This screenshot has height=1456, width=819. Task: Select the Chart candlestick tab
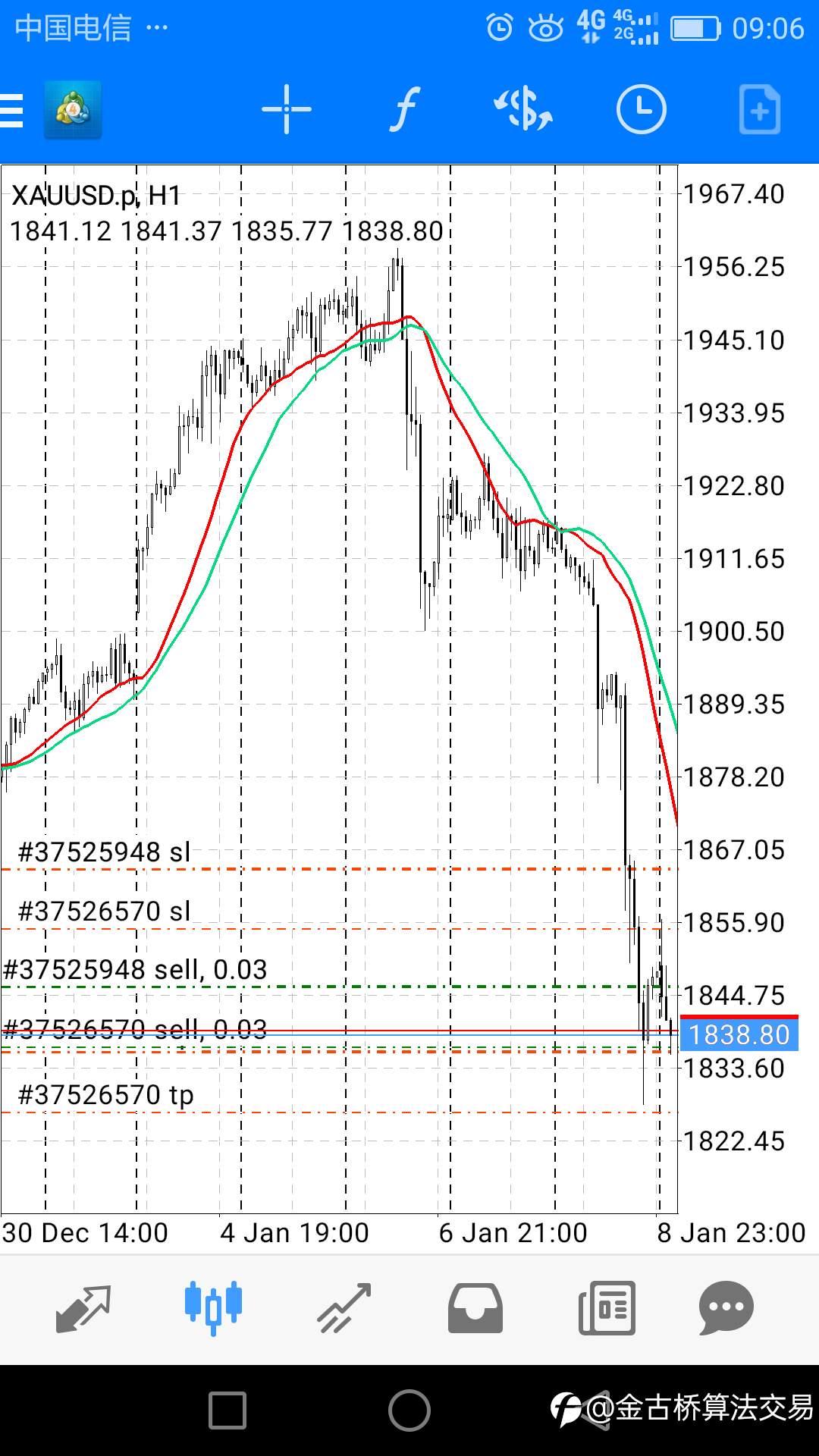(x=213, y=1308)
